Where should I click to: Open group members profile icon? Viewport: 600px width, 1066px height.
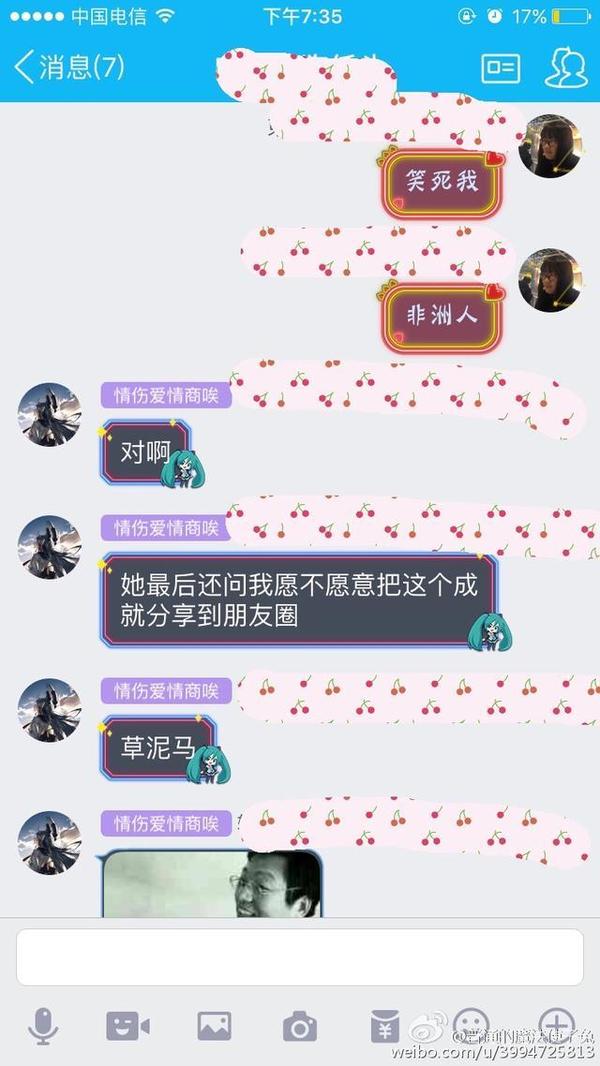point(566,67)
